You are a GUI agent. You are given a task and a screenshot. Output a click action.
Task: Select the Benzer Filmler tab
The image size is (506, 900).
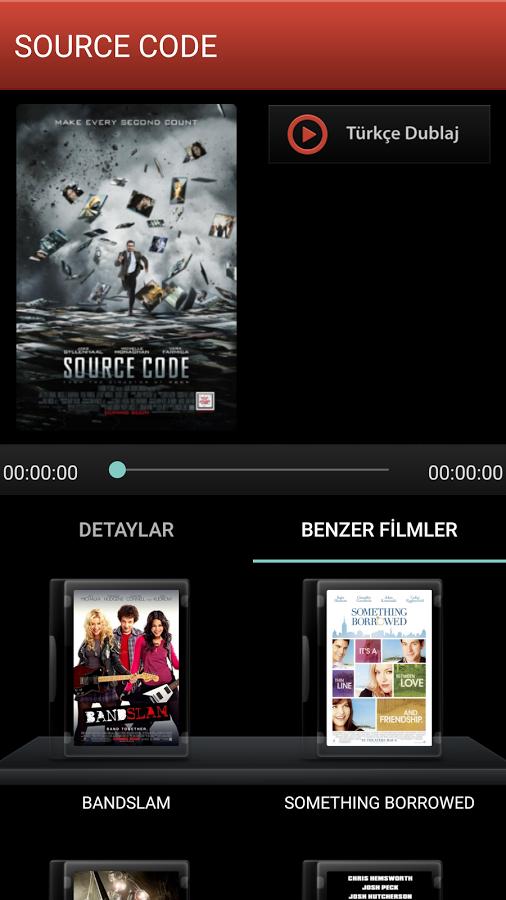point(379,530)
